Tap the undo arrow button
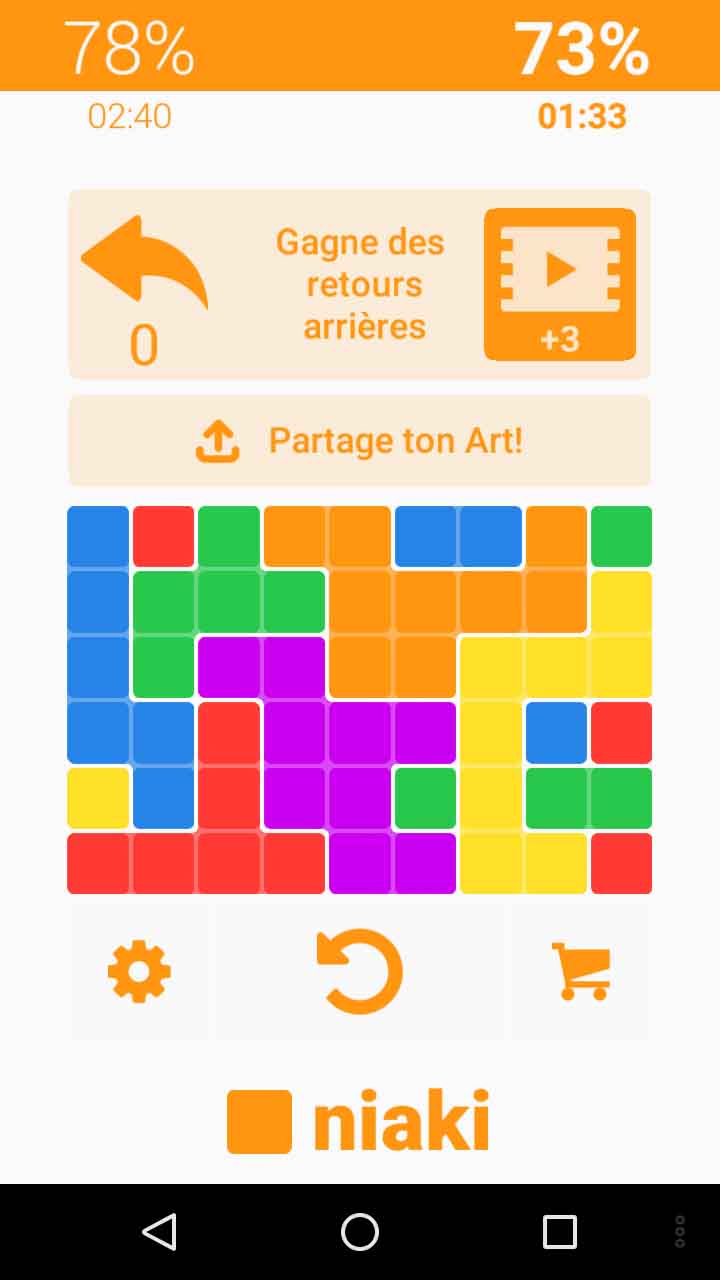This screenshot has height=1280, width=720. (x=144, y=263)
